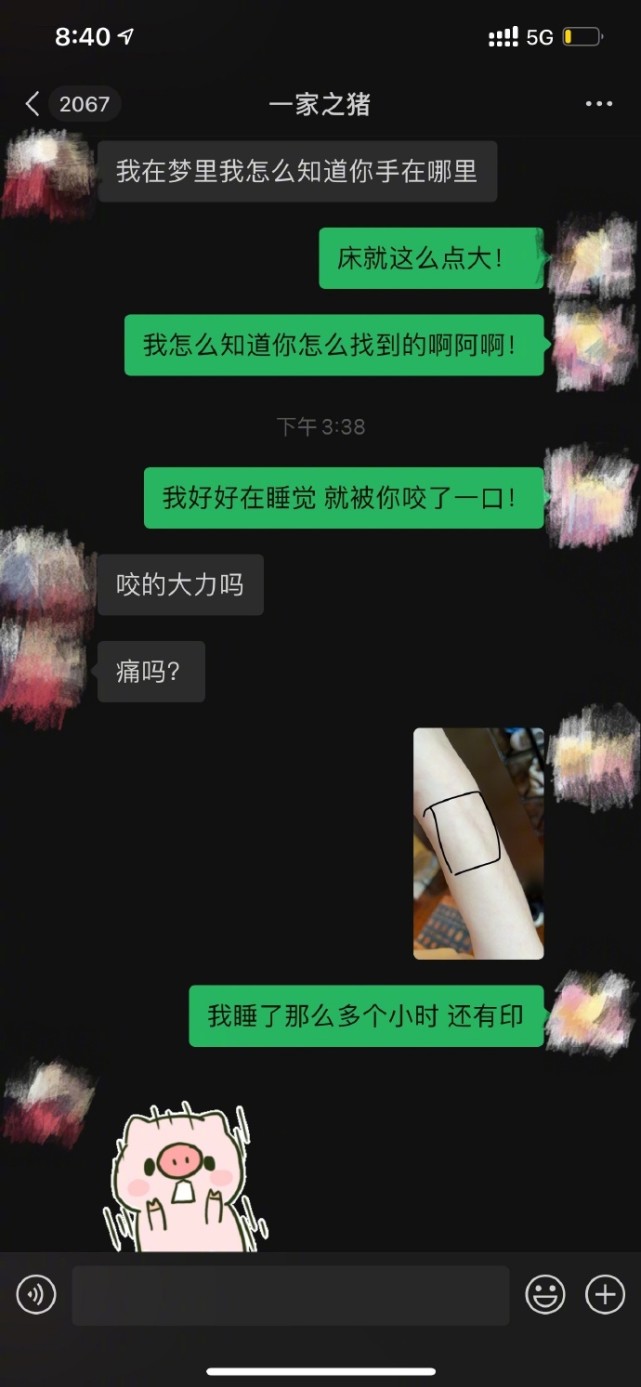Focus the message text field
This screenshot has height=1387, width=641.
290,1296
